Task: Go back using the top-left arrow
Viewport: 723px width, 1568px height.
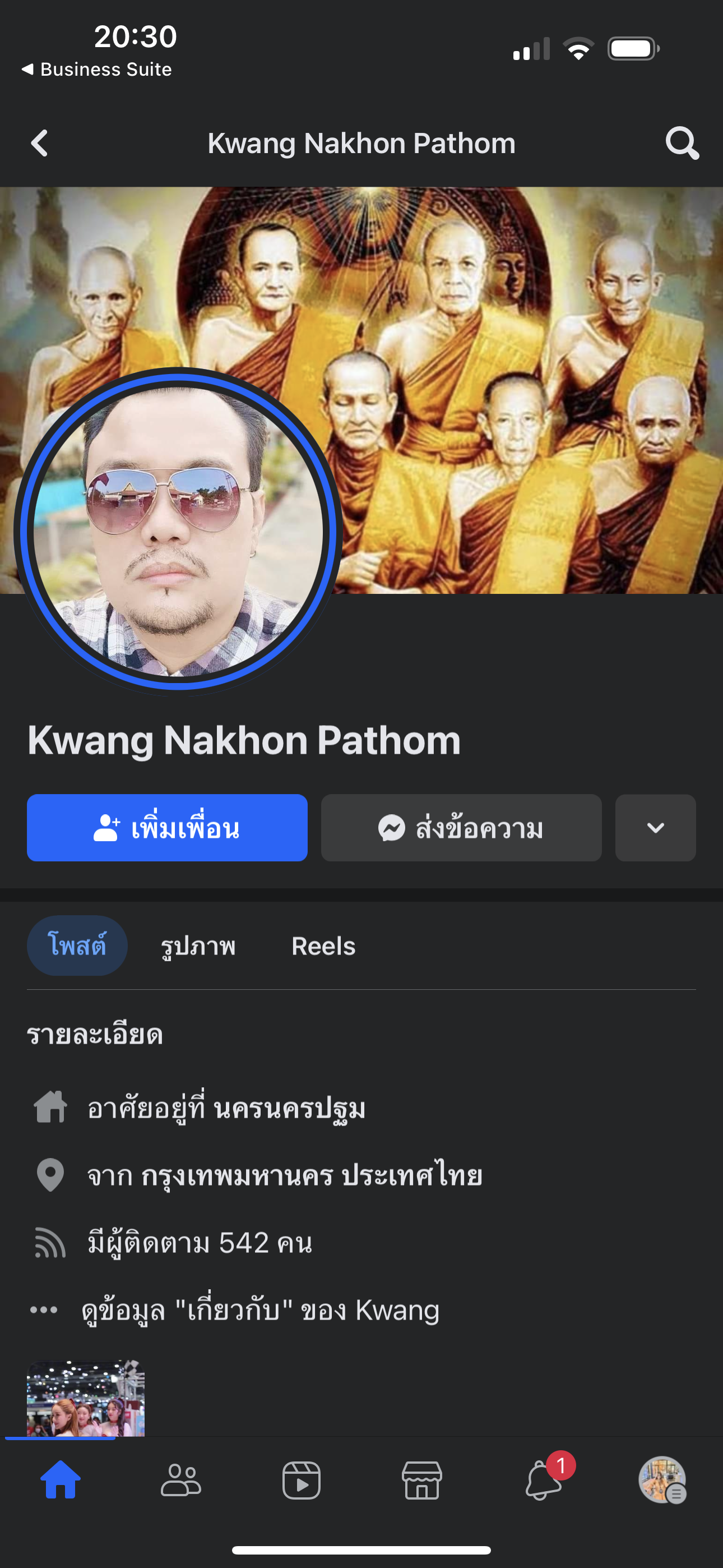Action: click(40, 144)
